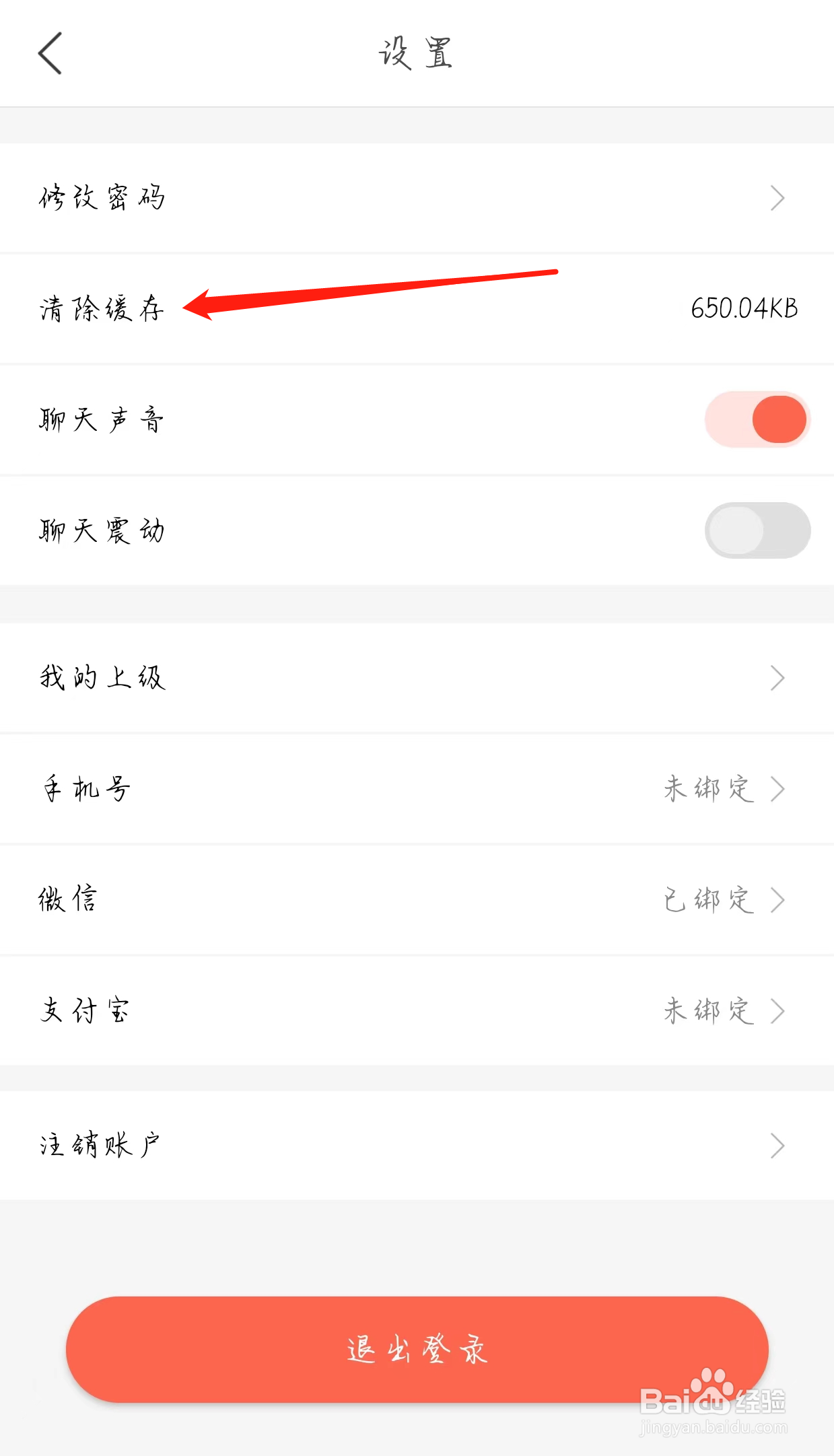Open 支付宝 to bind an account
The width and height of the screenshot is (834, 1456).
pyautogui.click(x=417, y=1011)
